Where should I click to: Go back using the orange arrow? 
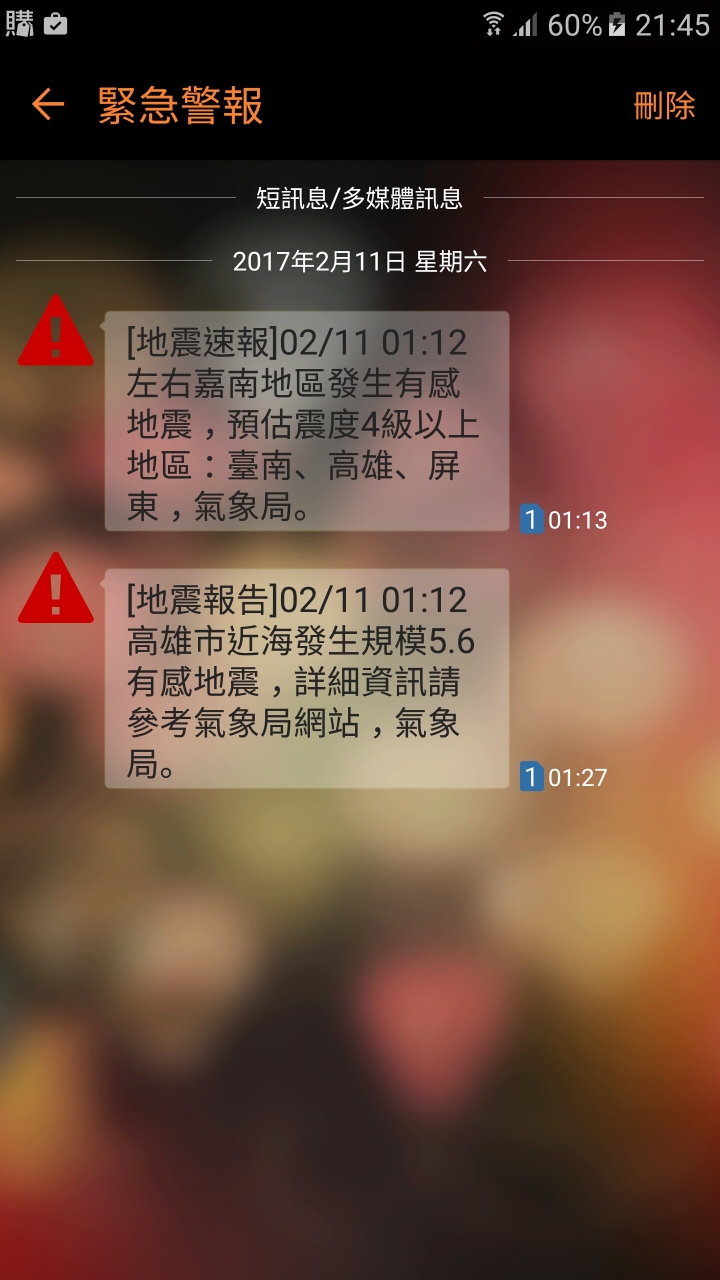point(47,104)
